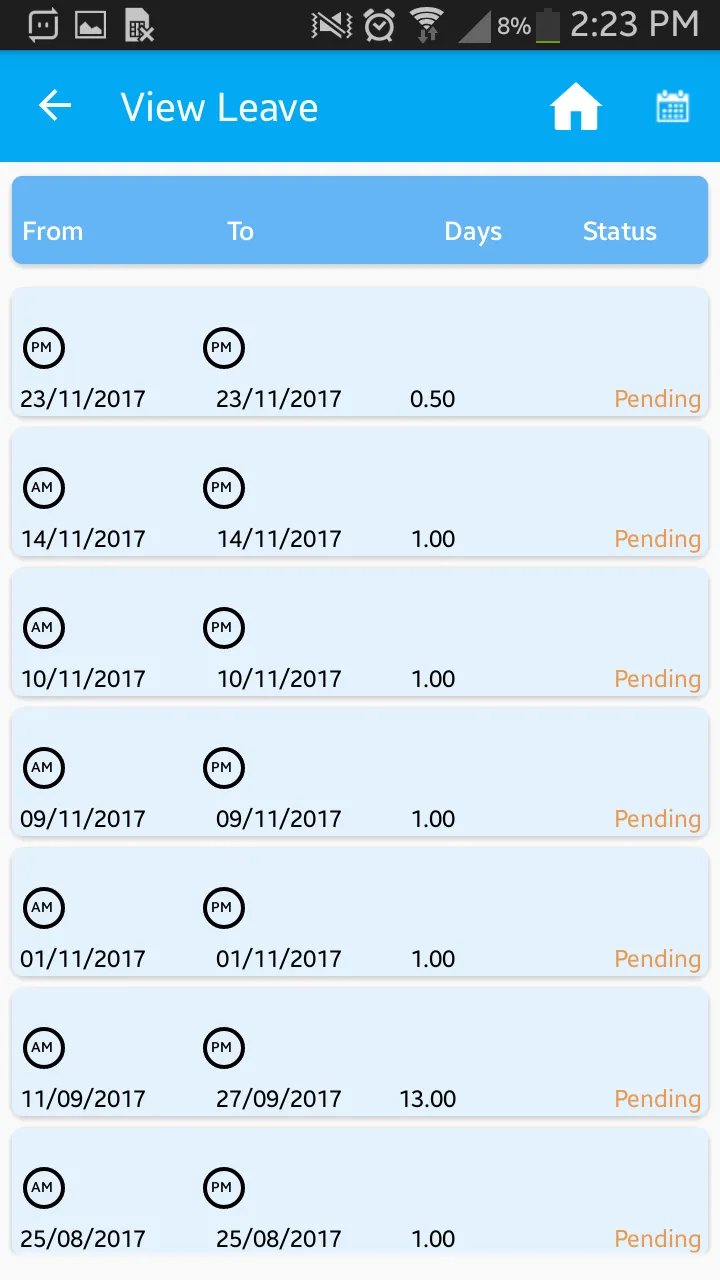Select the PM icon on the 23/11/2017 leave
The image size is (720, 1280).
44,348
